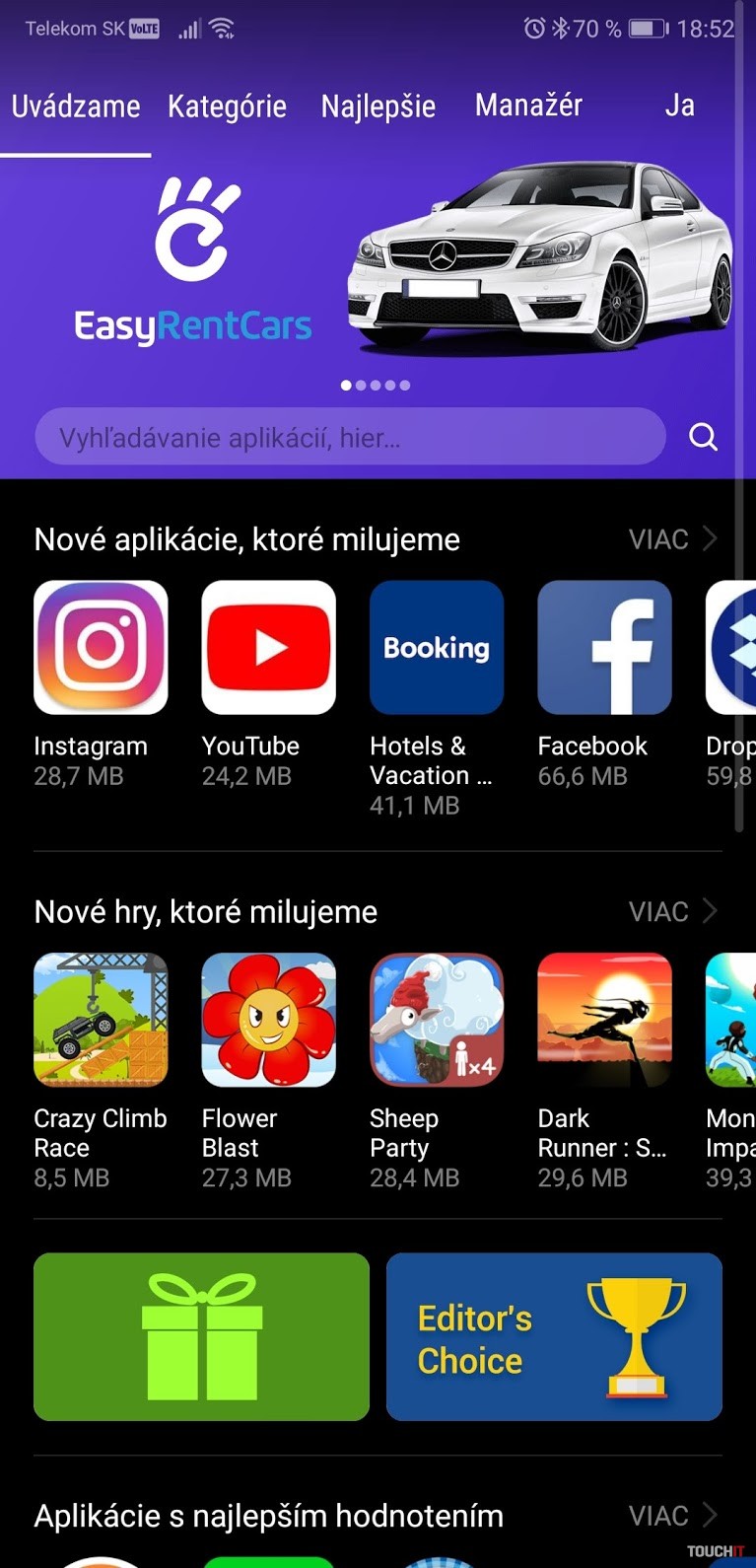
Task: Open Dark Runner game page
Action: tap(604, 1020)
